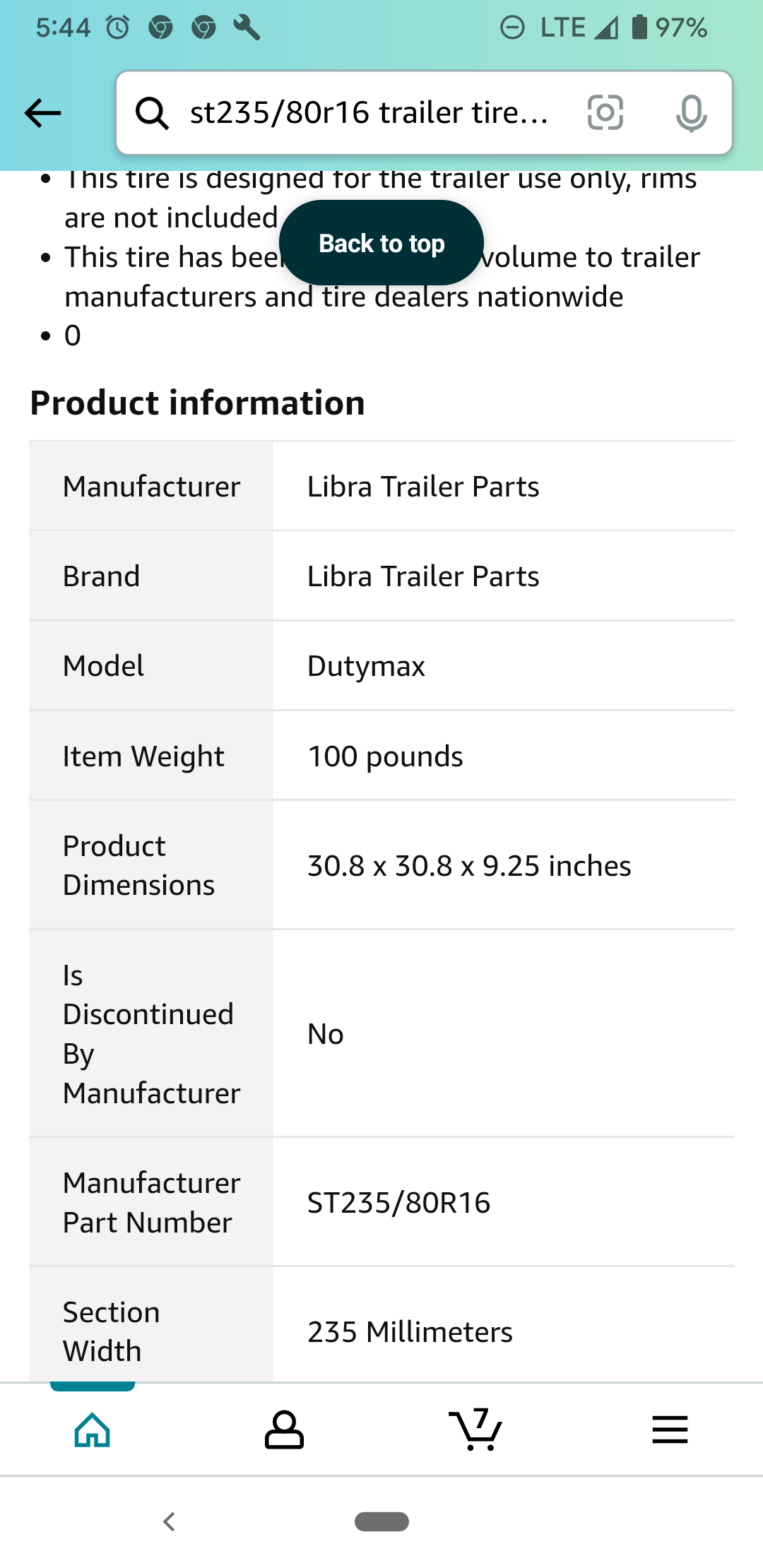Tap the system back button

tap(169, 1521)
